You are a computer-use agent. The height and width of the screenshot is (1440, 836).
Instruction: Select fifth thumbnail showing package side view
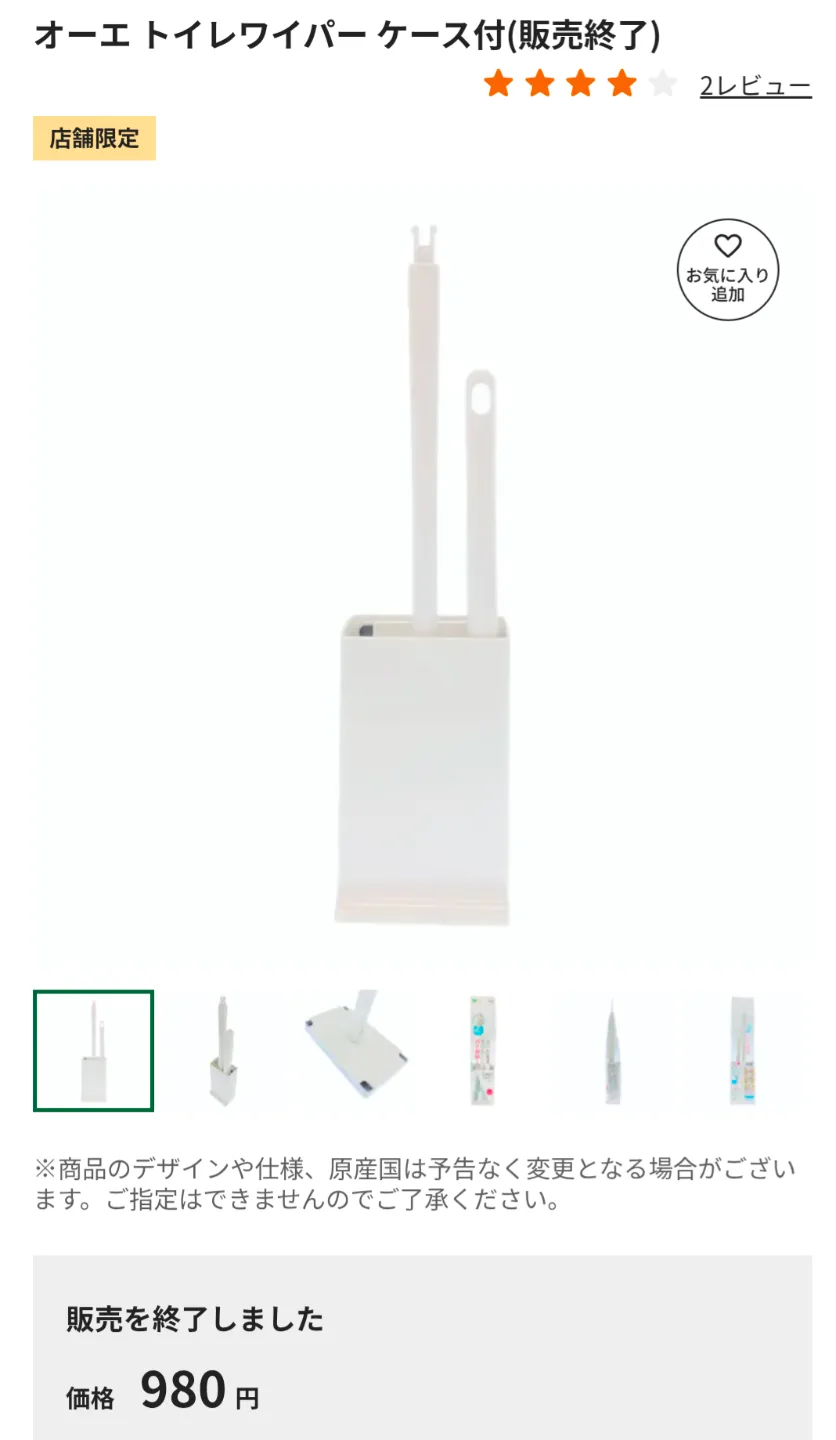click(612, 1050)
